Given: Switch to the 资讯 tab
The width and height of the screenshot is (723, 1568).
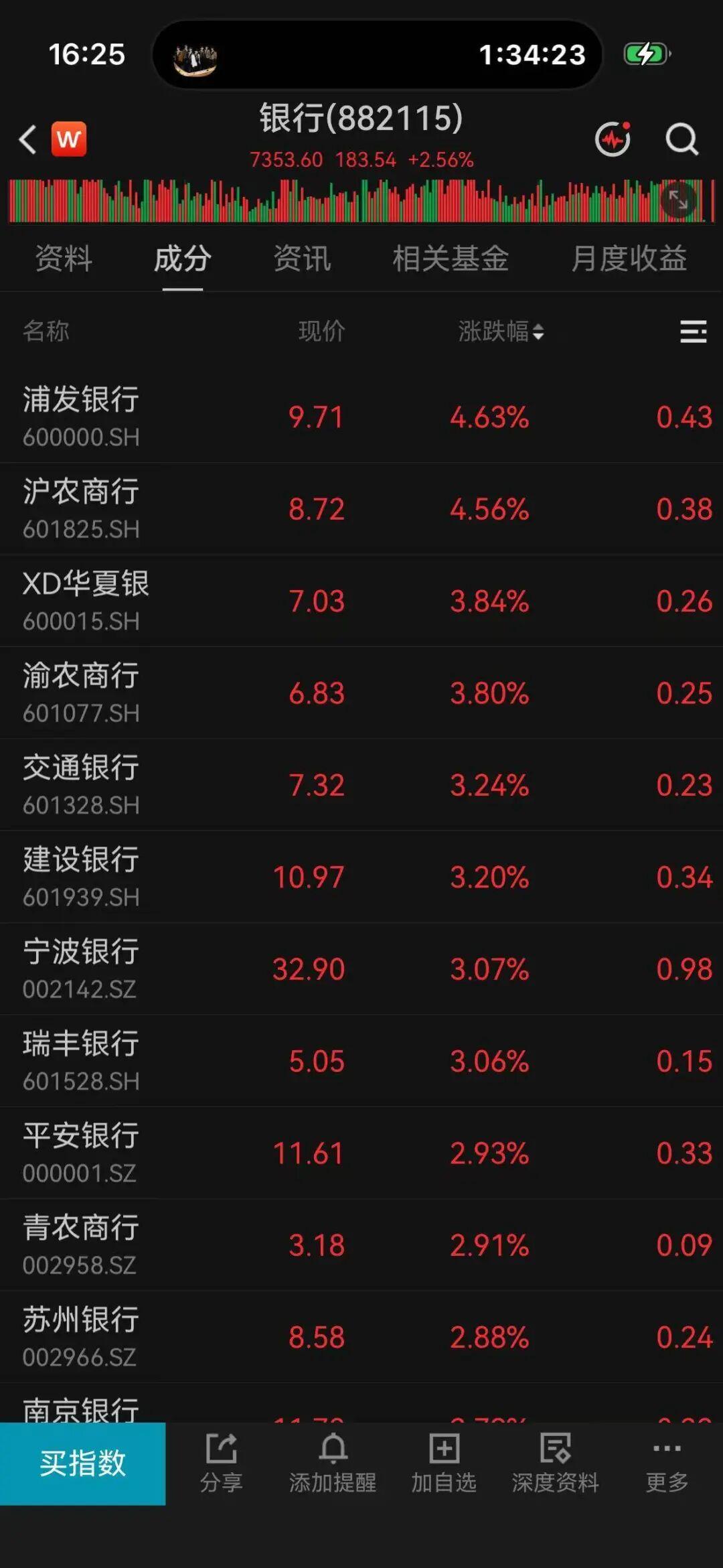Looking at the screenshot, I should pyautogui.click(x=302, y=259).
